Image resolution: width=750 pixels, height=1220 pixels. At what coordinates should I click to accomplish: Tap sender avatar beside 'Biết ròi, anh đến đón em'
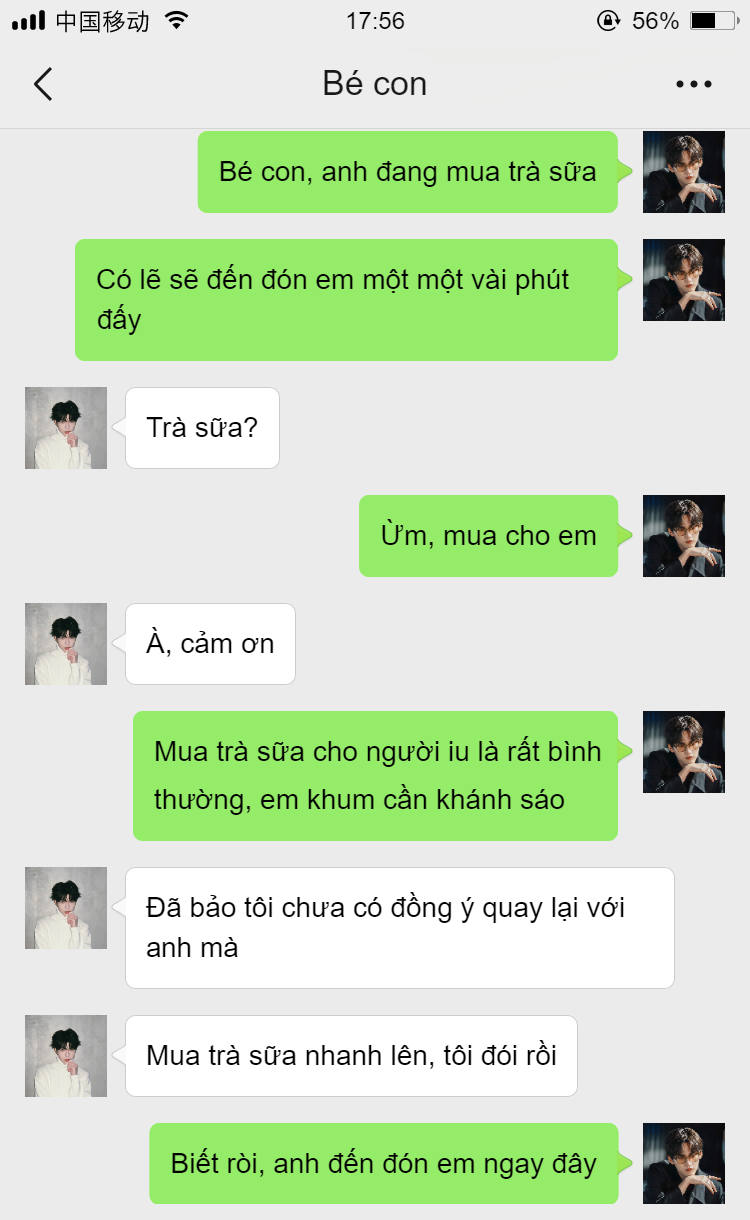coord(683,1164)
